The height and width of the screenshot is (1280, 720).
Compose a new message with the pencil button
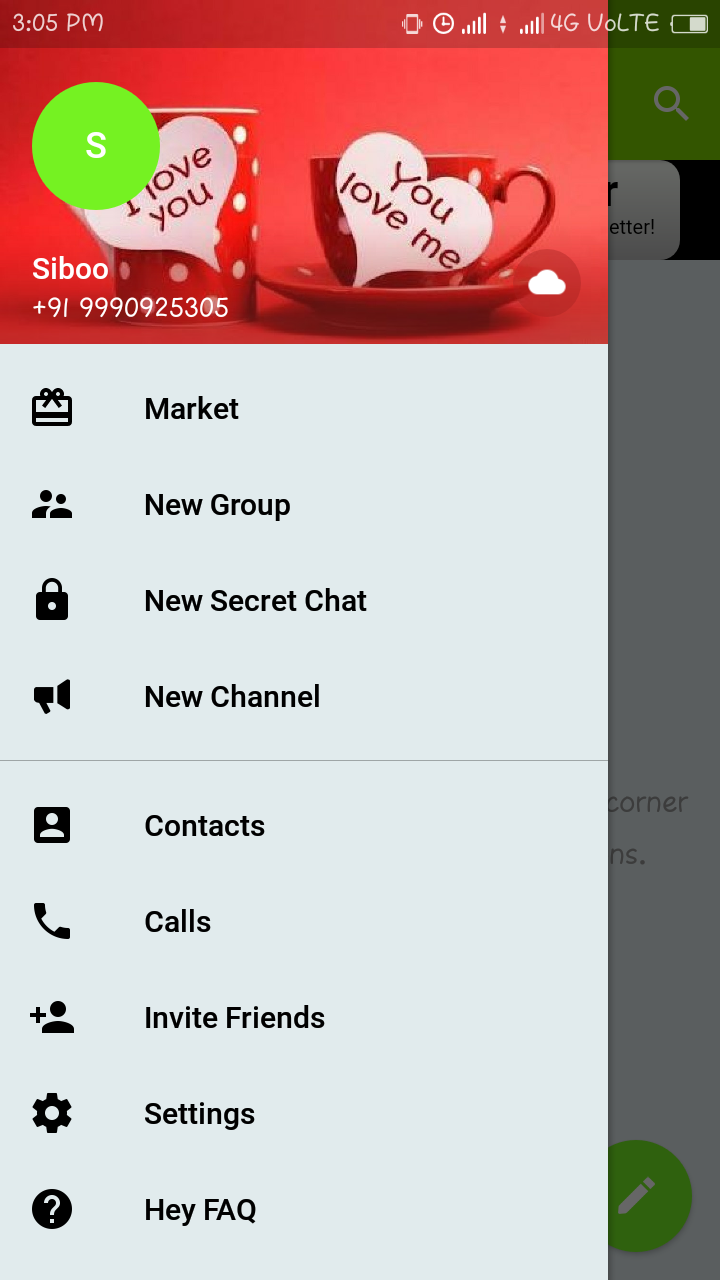pyautogui.click(x=640, y=1196)
